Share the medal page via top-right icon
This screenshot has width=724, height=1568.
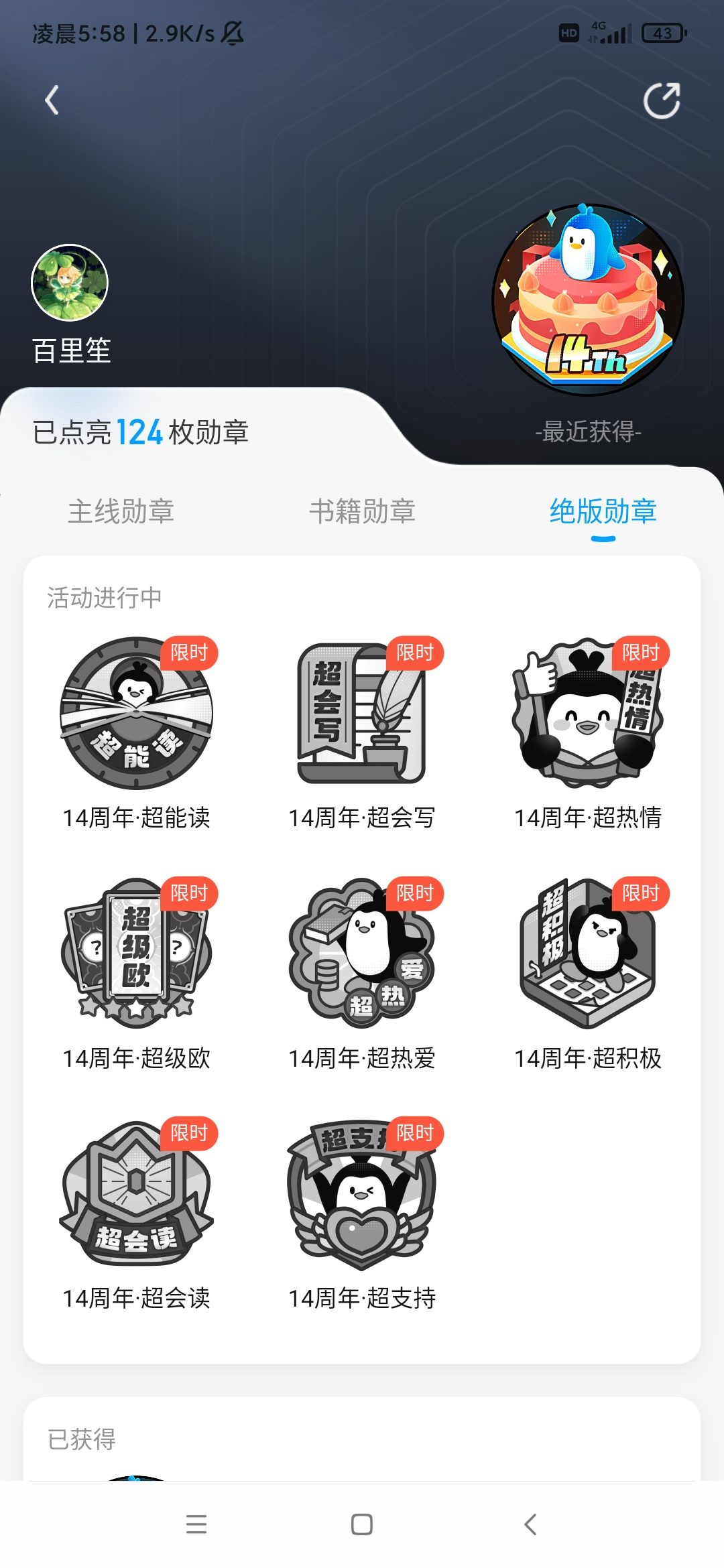662,101
